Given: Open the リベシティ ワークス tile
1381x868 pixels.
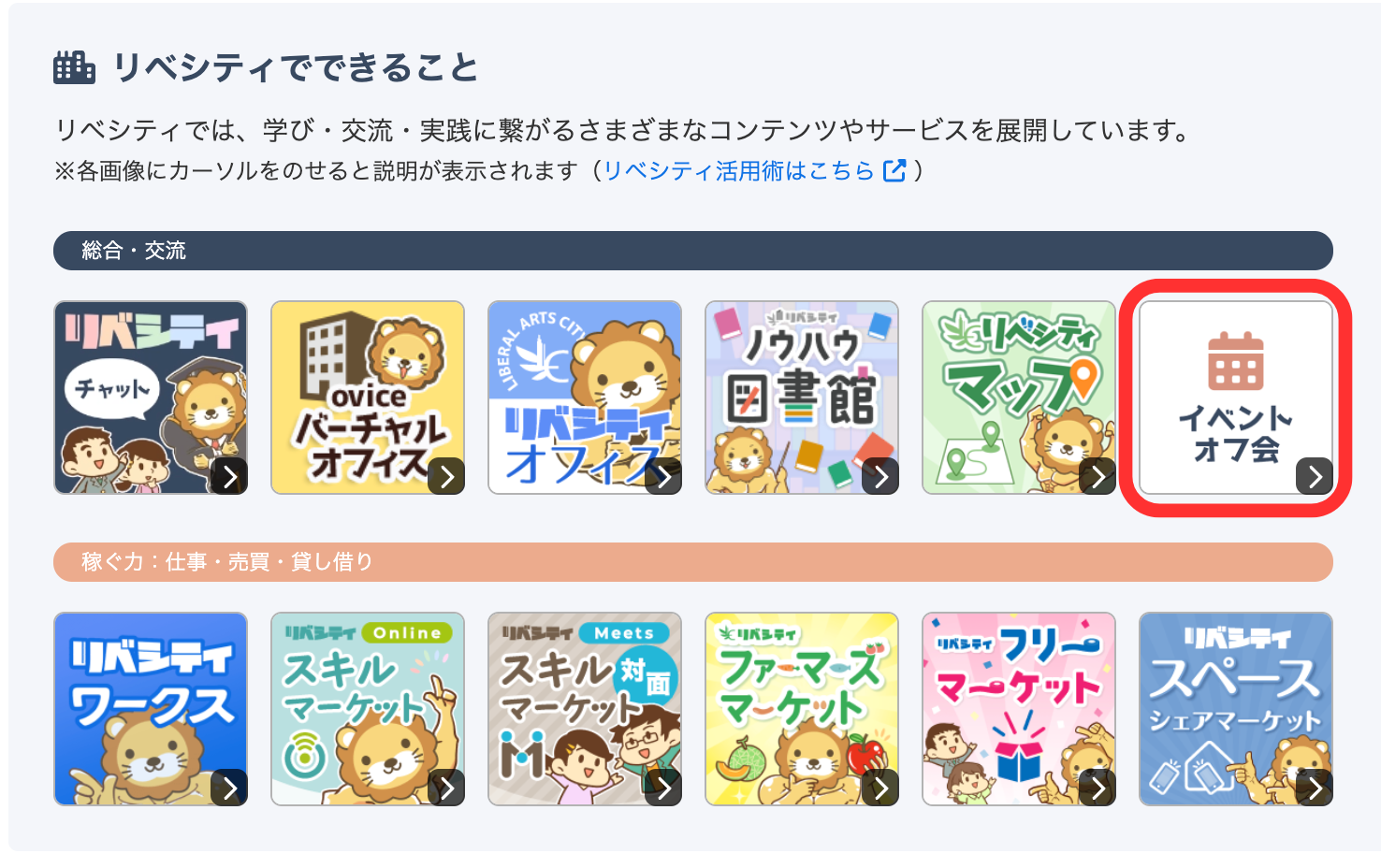Looking at the screenshot, I should (151, 709).
